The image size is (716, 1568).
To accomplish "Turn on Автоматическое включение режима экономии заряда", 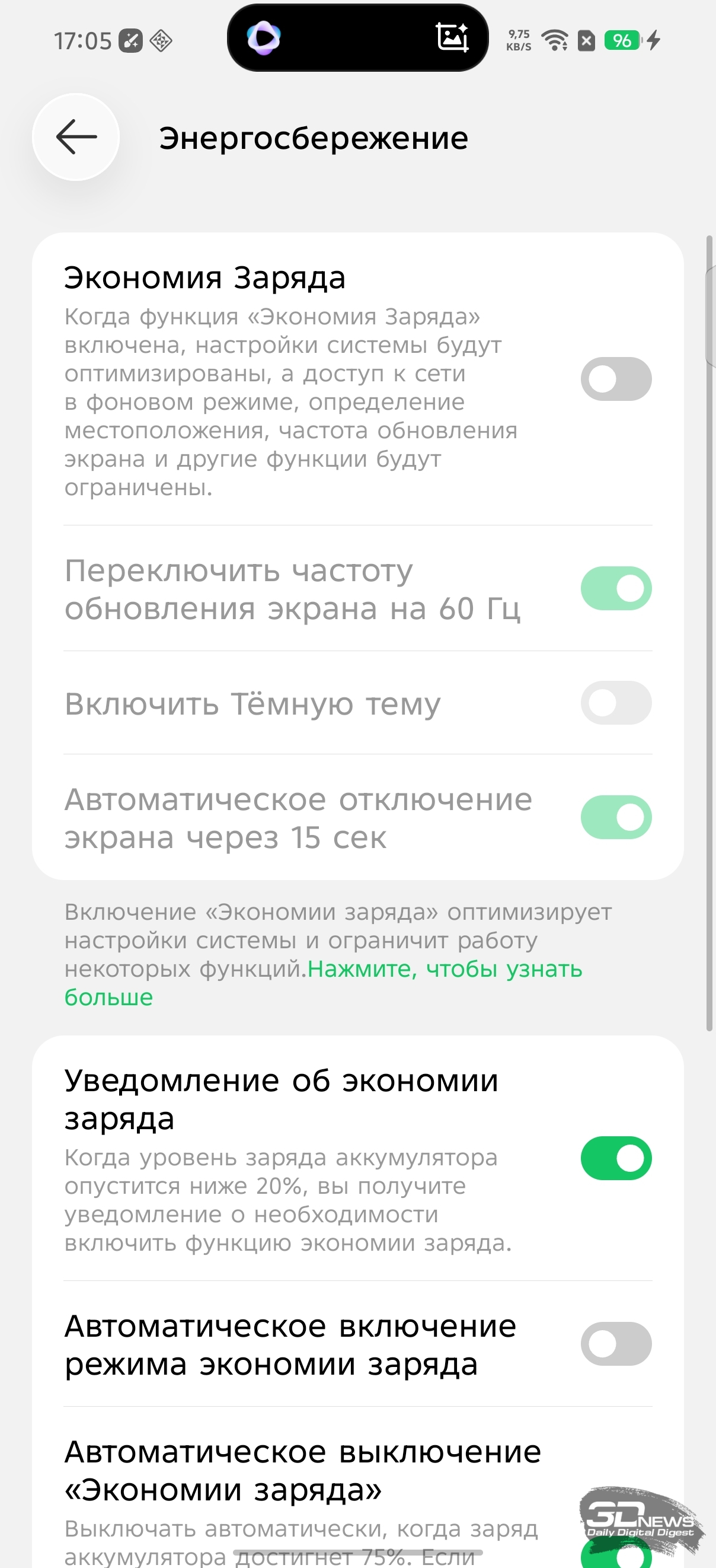I will 616,1343.
